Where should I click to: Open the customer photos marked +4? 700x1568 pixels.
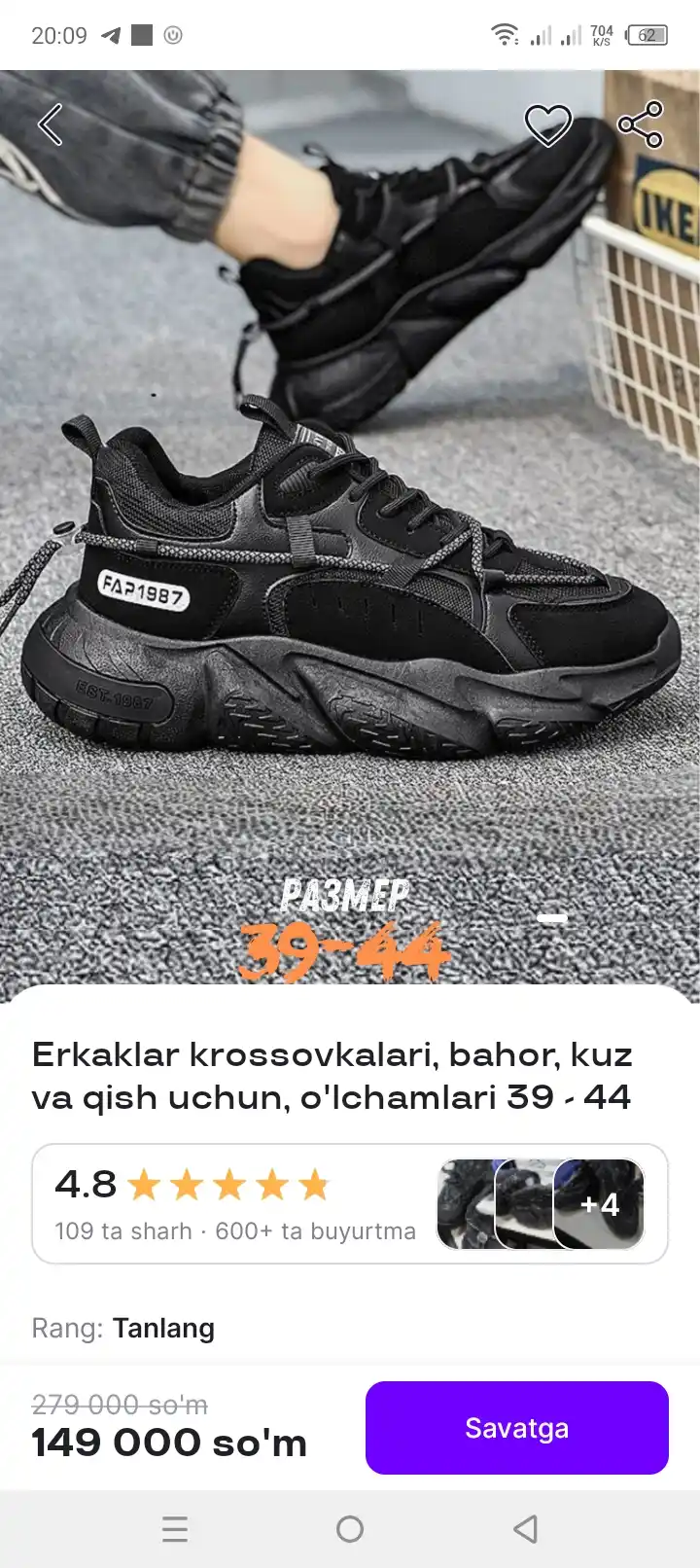pos(599,1204)
